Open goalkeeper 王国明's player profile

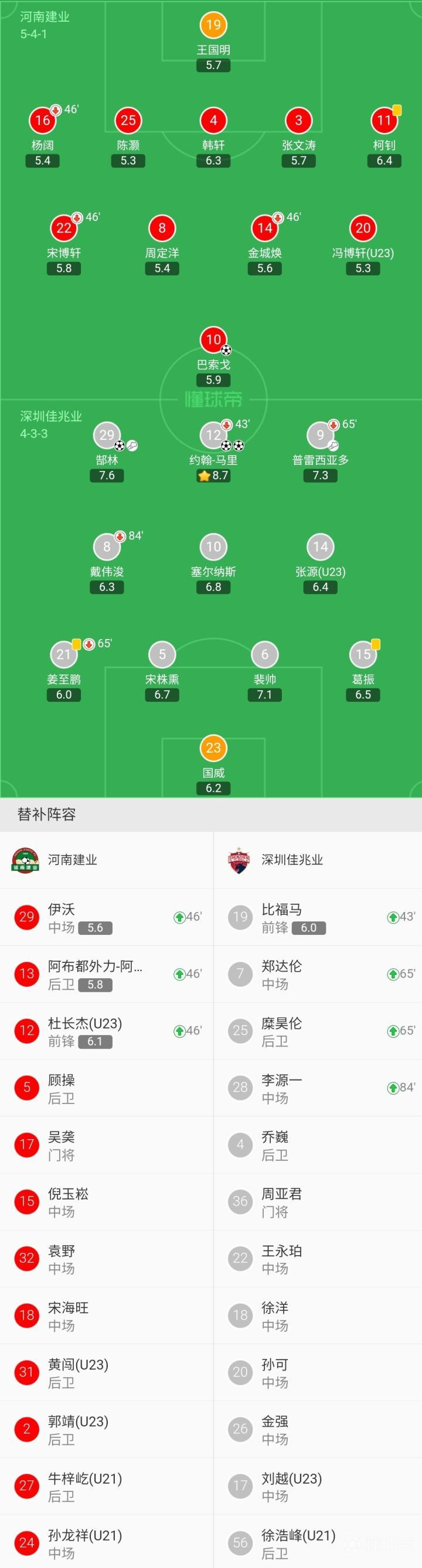pos(213,26)
